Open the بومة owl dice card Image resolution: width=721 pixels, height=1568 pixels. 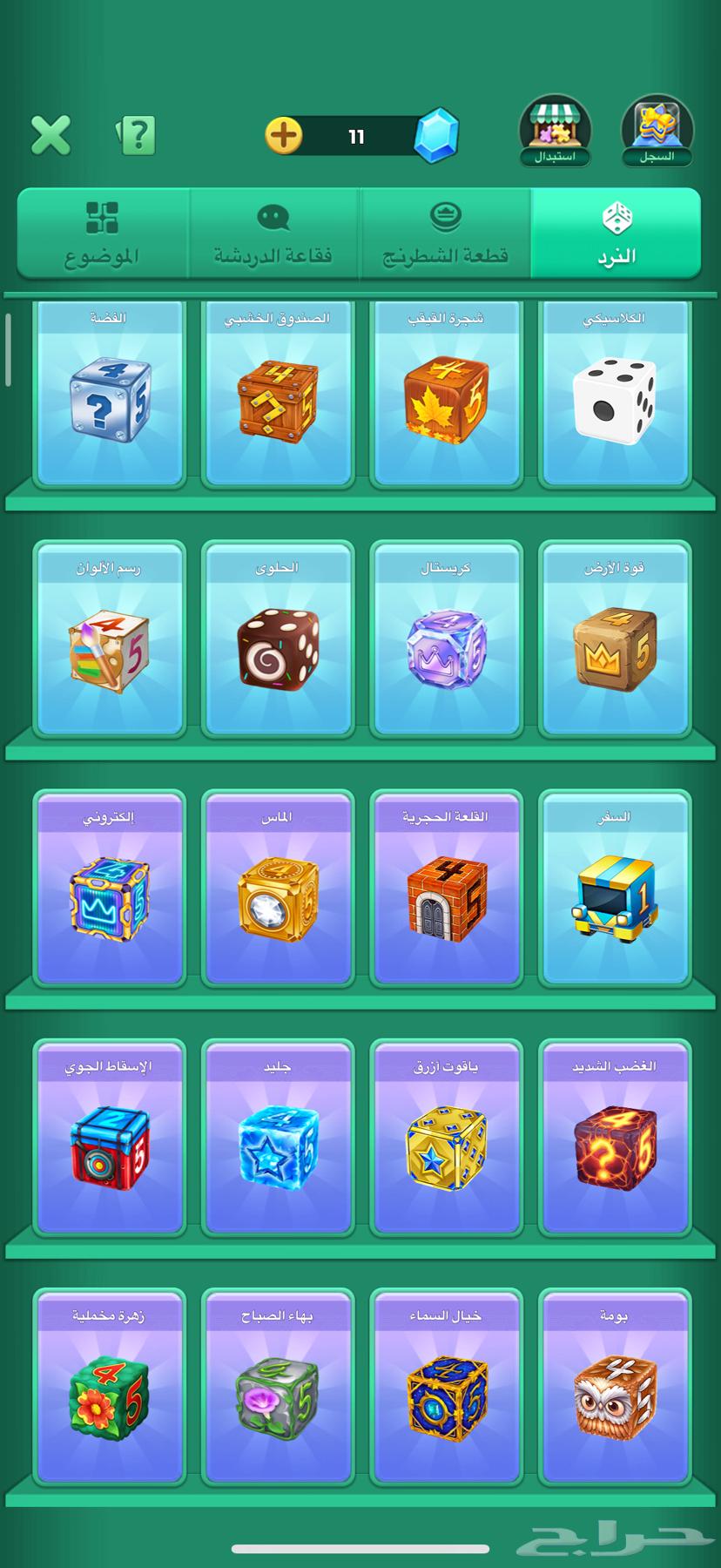click(615, 1389)
